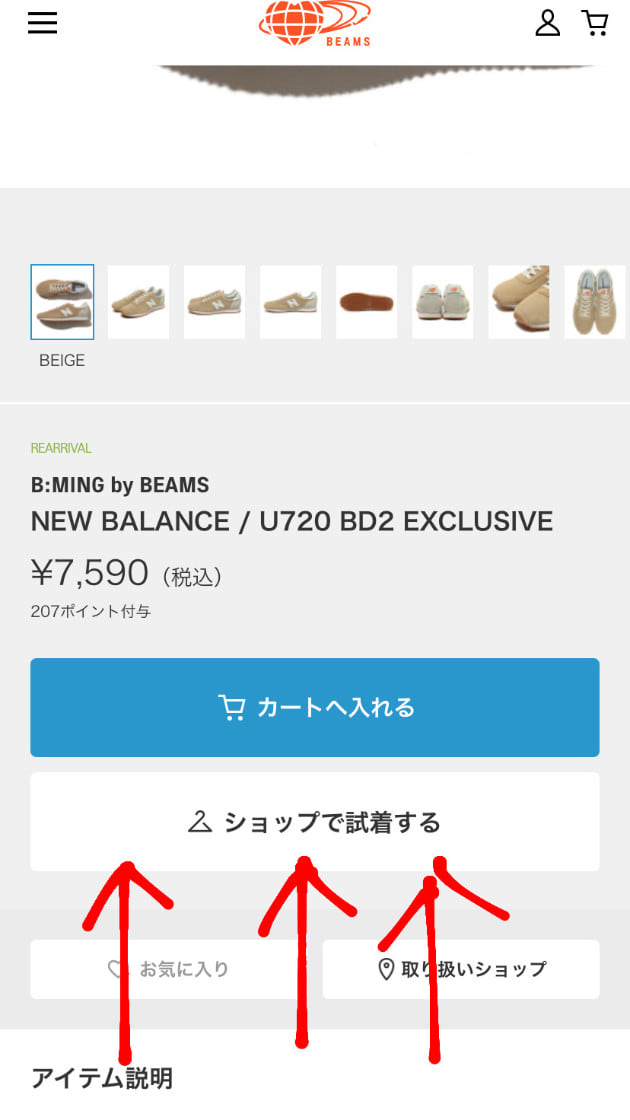View the heel back-view thumbnail
This screenshot has height=1120, width=630.
(x=442, y=302)
